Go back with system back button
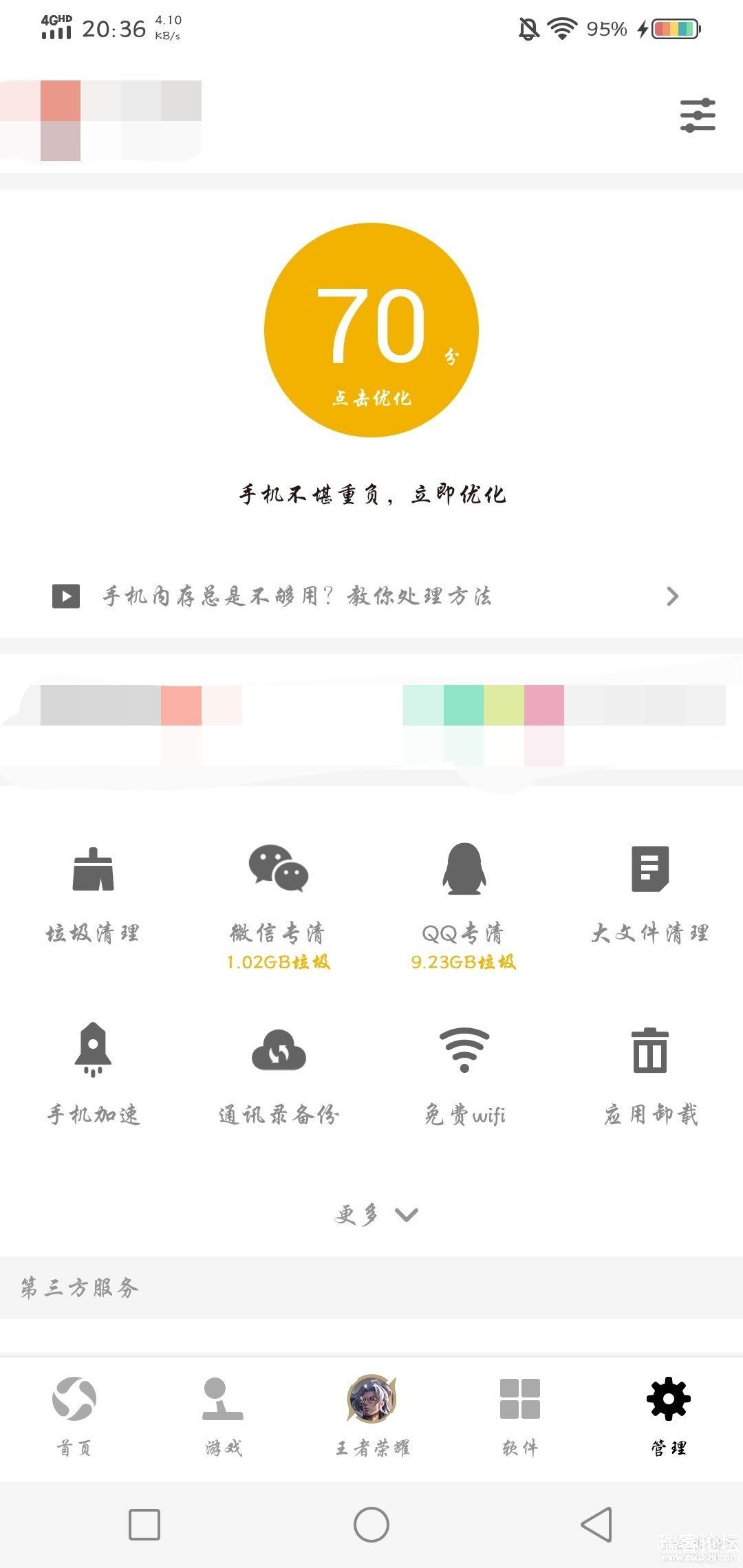Image resolution: width=743 pixels, height=1568 pixels. click(596, 1525)
